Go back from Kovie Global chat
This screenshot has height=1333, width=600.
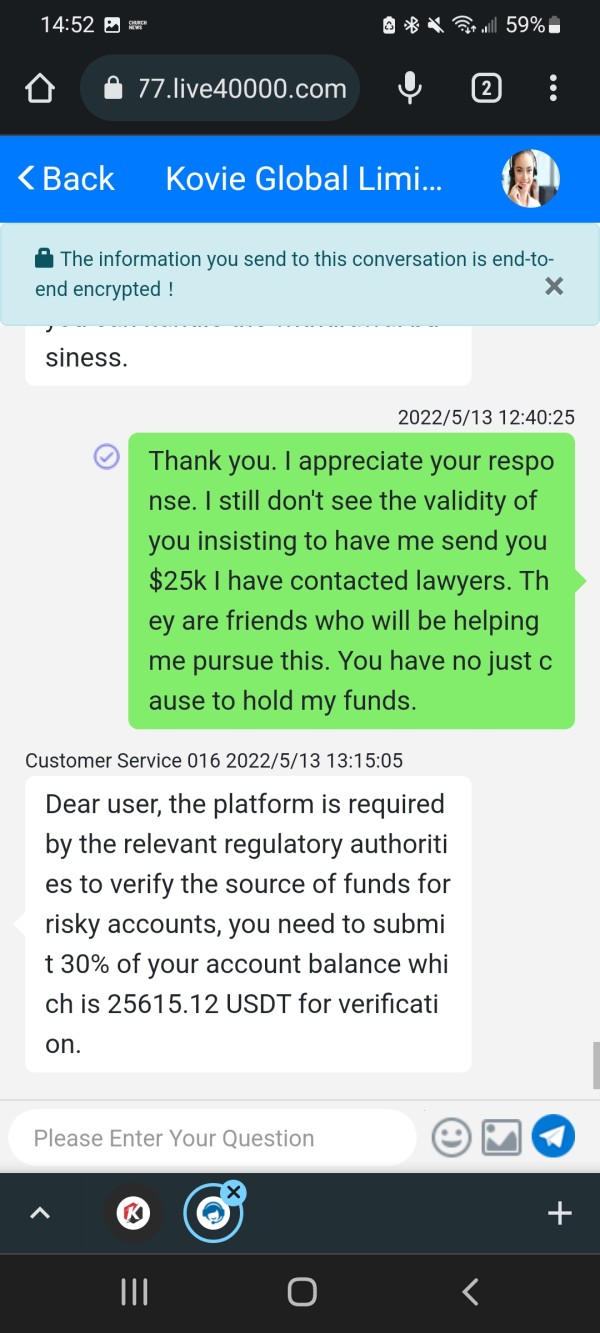point(66,179)
